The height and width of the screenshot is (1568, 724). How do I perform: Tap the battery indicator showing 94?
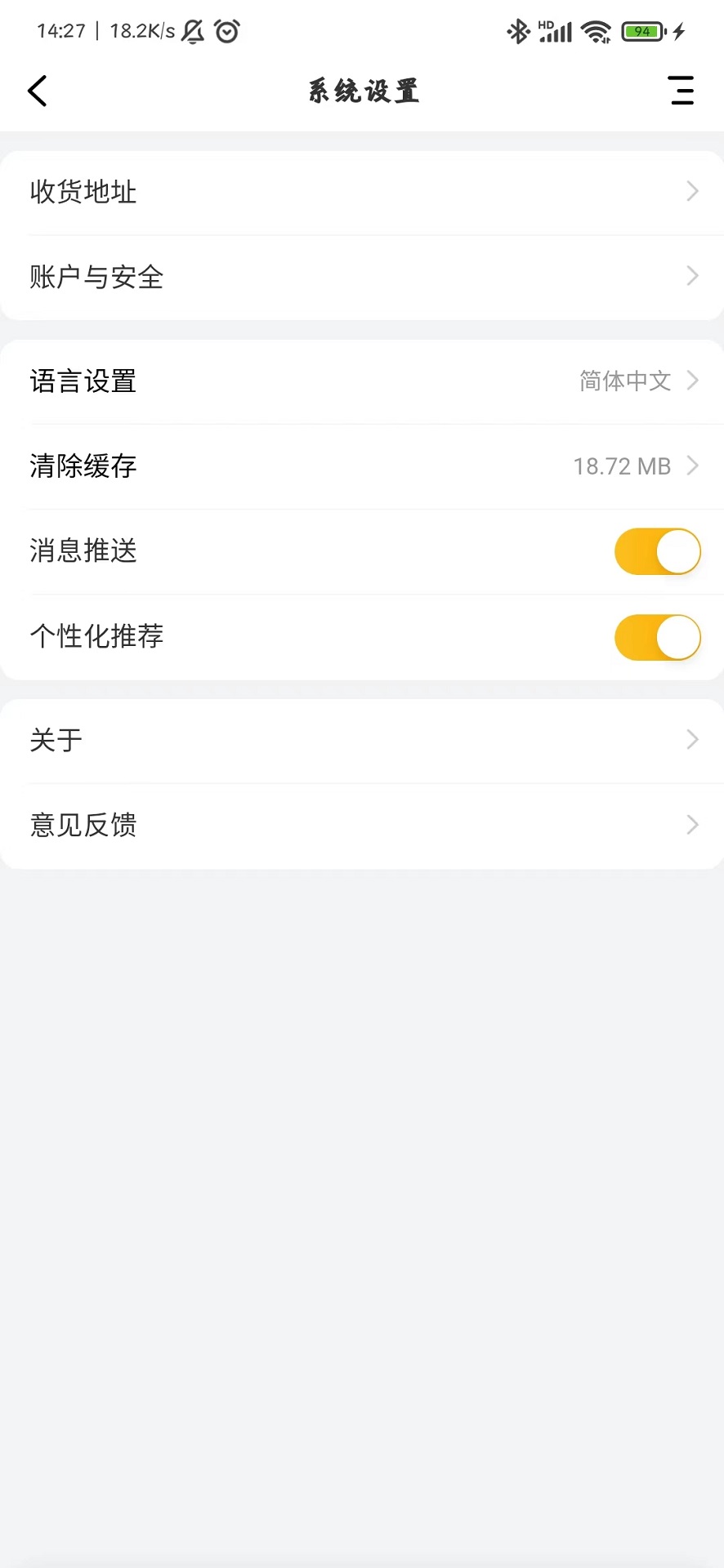(642, 31)
